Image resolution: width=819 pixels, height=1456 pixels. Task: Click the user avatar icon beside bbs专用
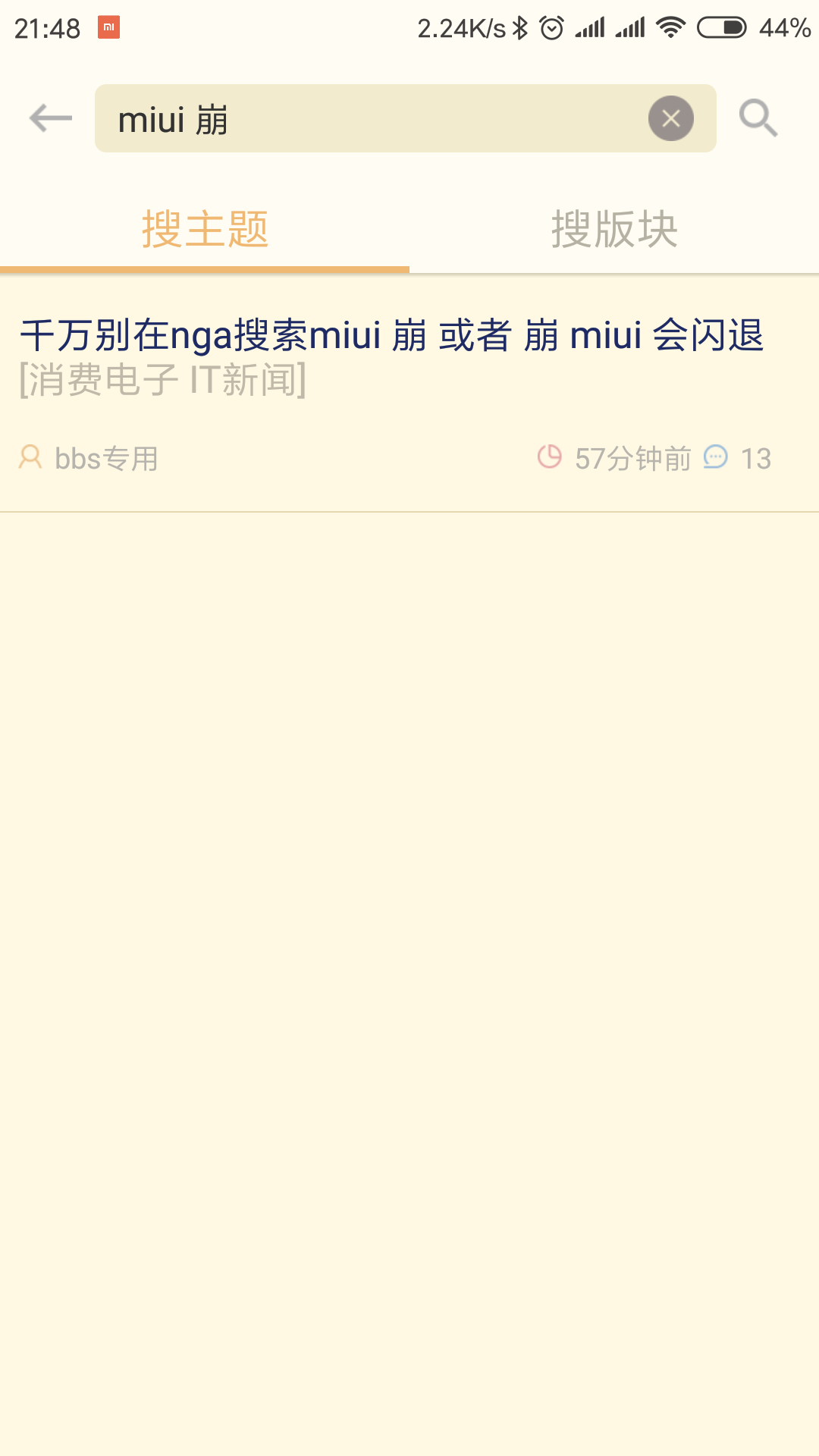click(31, 458)
